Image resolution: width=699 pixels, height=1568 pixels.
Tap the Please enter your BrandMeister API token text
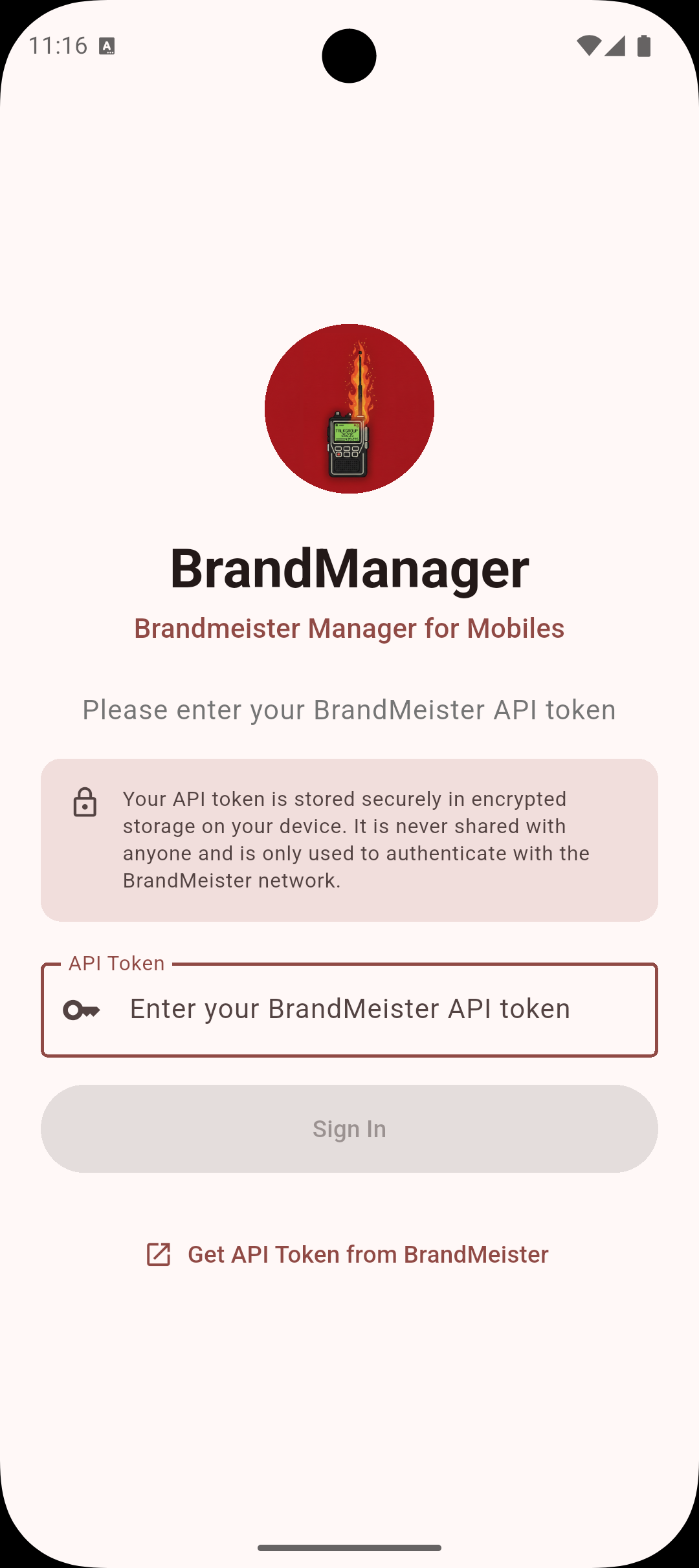pos(349,709)
